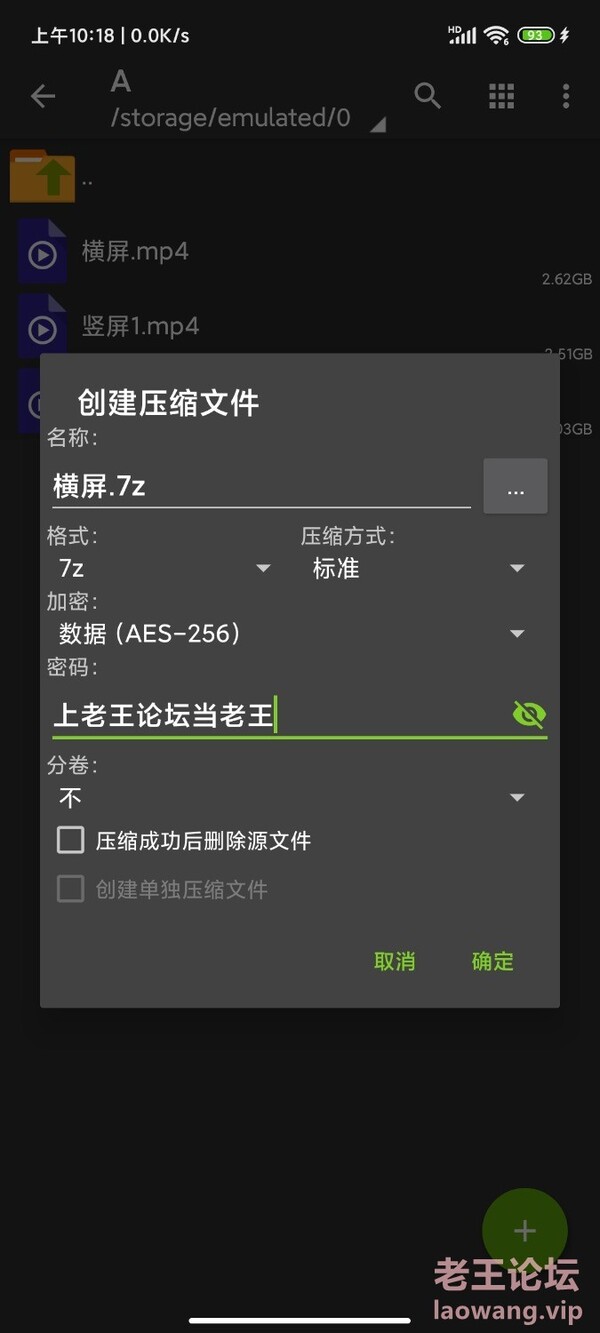Viewport: 600px width, 1333px height.
Task: Tap the archive name field 横屏.7z
Action: tap(261, 486)
